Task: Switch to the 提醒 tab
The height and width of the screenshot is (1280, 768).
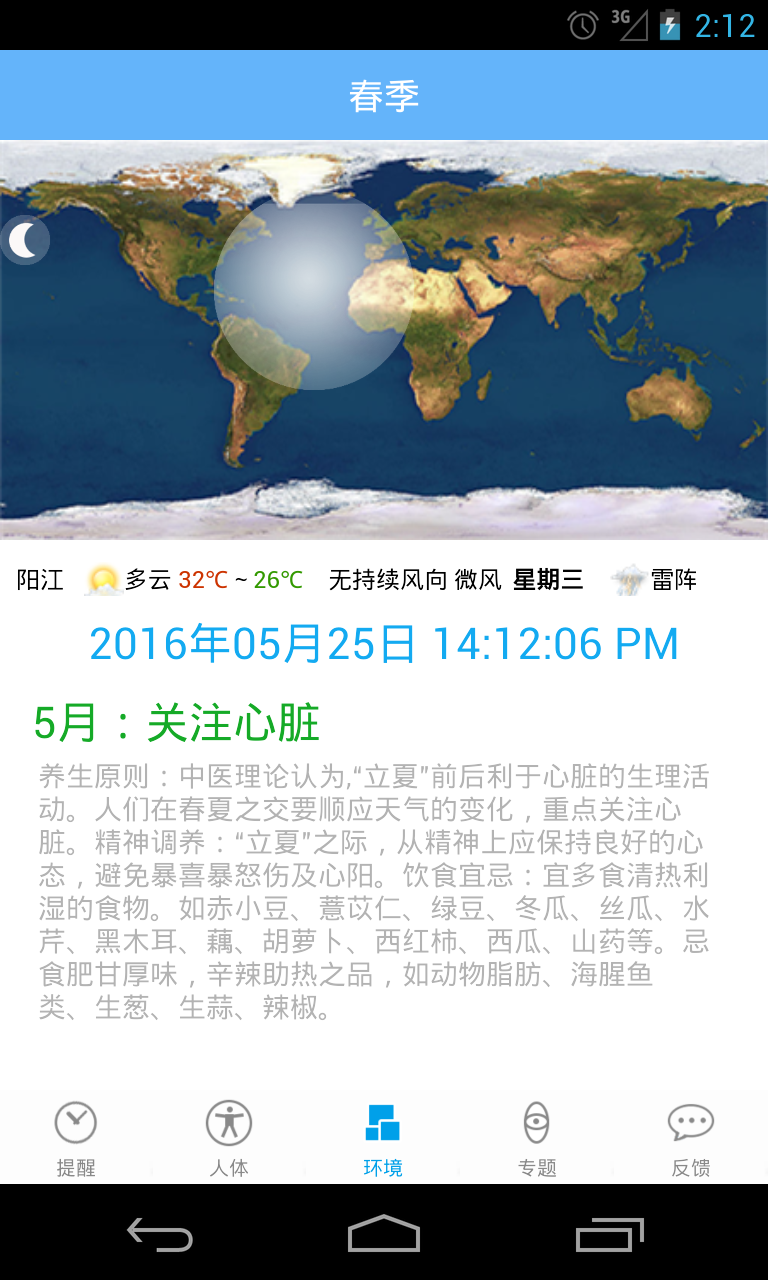Action: pos(76,1138)
